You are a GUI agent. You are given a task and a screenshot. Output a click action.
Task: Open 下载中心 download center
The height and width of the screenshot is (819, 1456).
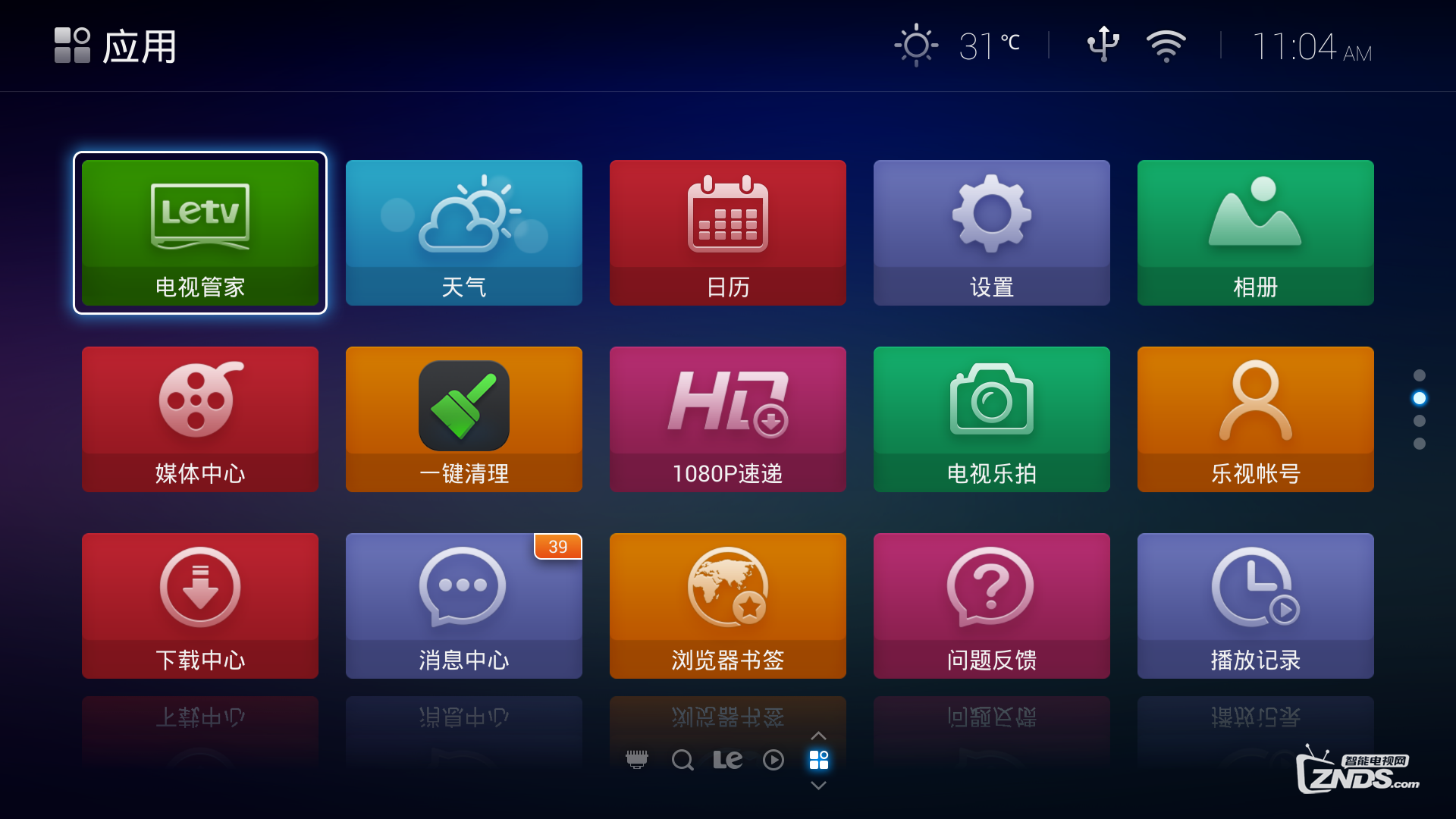[x=200, y=606]
